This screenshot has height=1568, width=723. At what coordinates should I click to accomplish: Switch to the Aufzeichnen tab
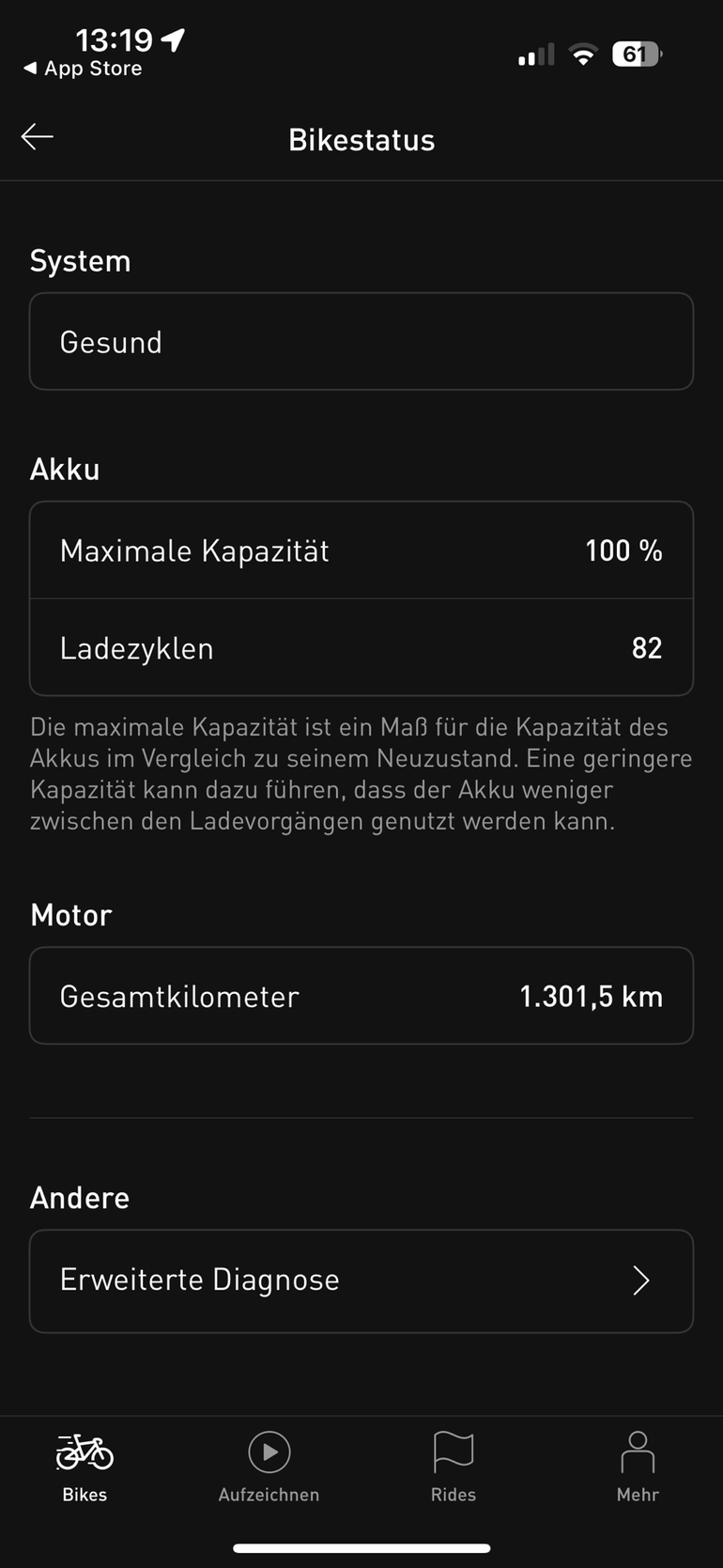[x=269, y=1467]
